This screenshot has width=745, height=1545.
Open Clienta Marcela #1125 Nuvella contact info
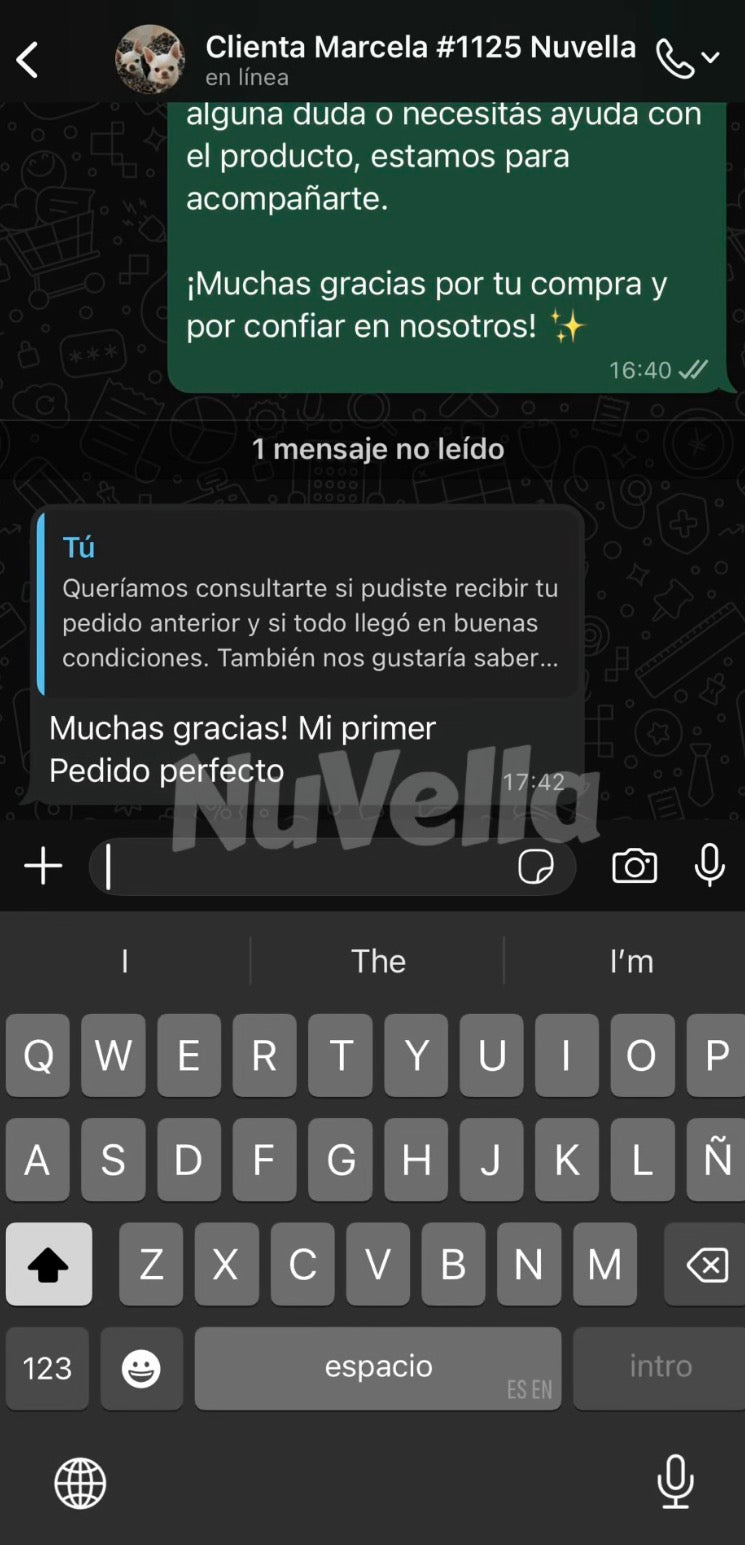pyautogui.click(x=420, y=59)
